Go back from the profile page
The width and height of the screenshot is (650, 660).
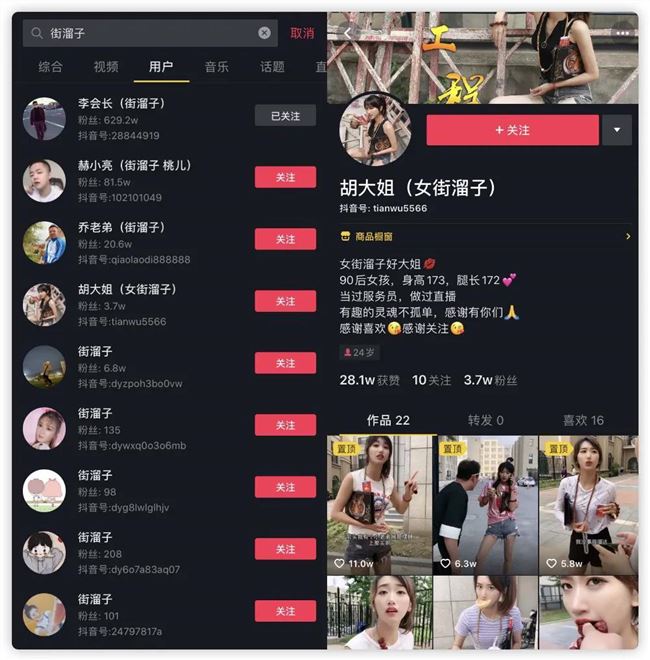pos(347,33)
